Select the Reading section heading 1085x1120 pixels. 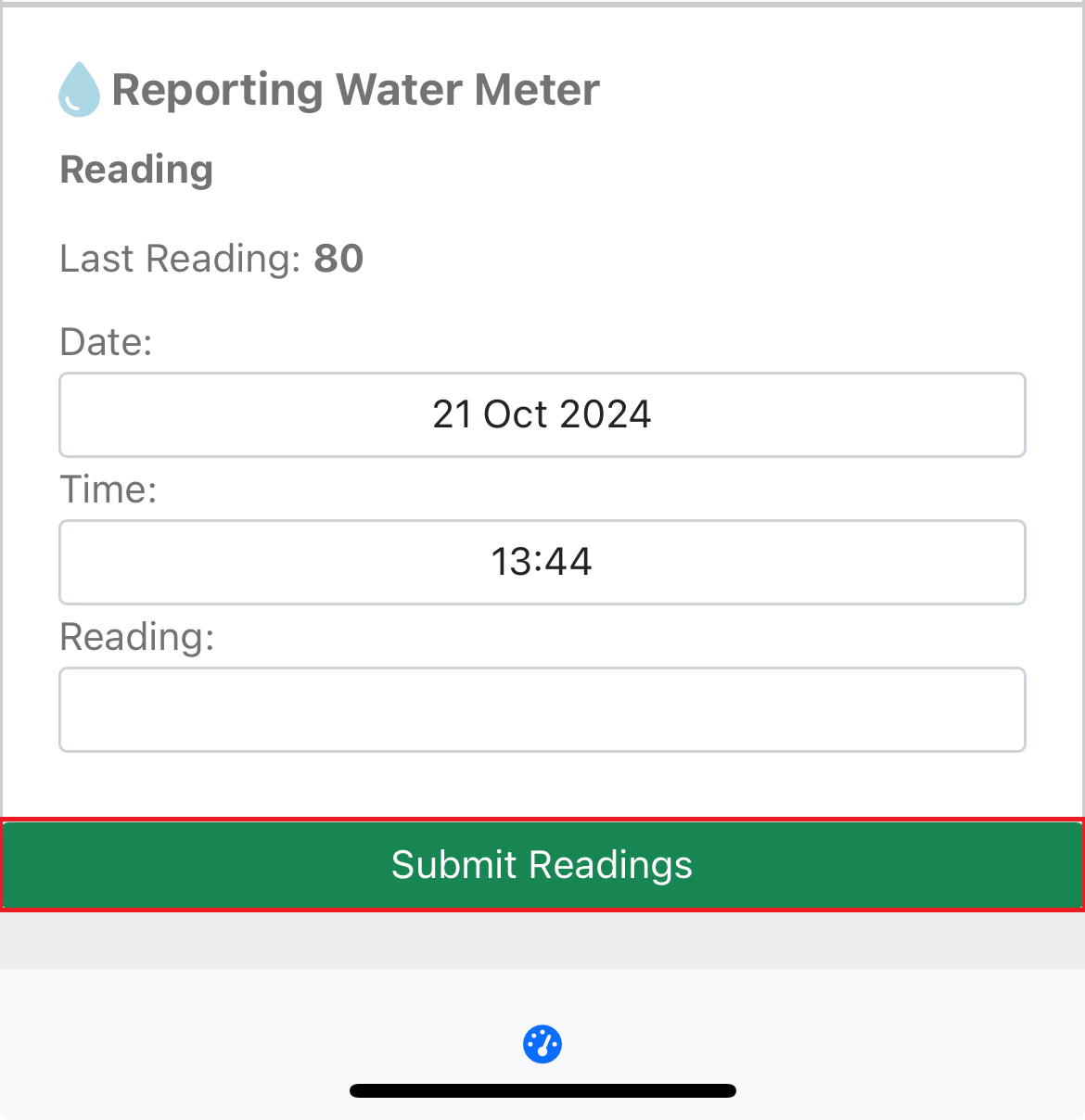click(135, 170)
